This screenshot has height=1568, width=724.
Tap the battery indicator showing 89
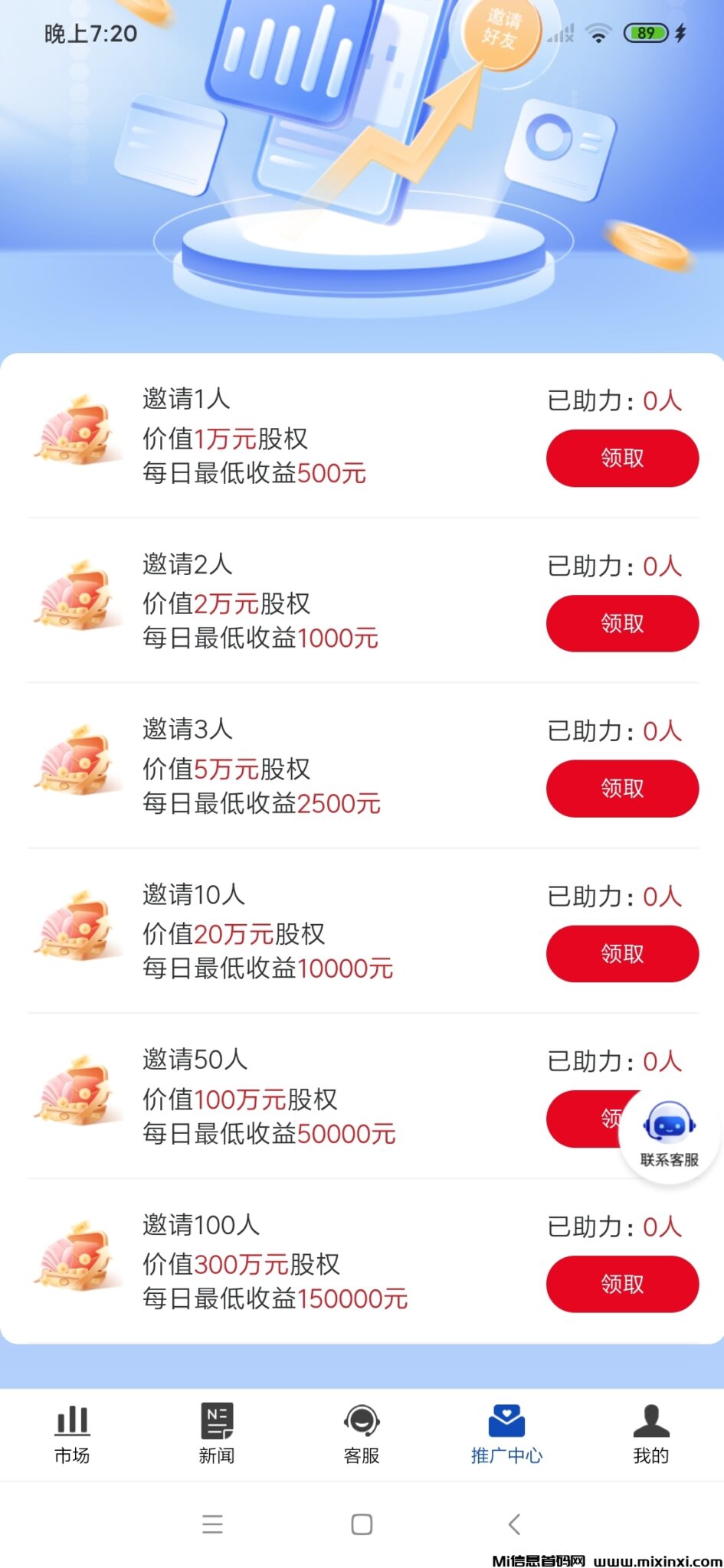click(x=646, y=32)
